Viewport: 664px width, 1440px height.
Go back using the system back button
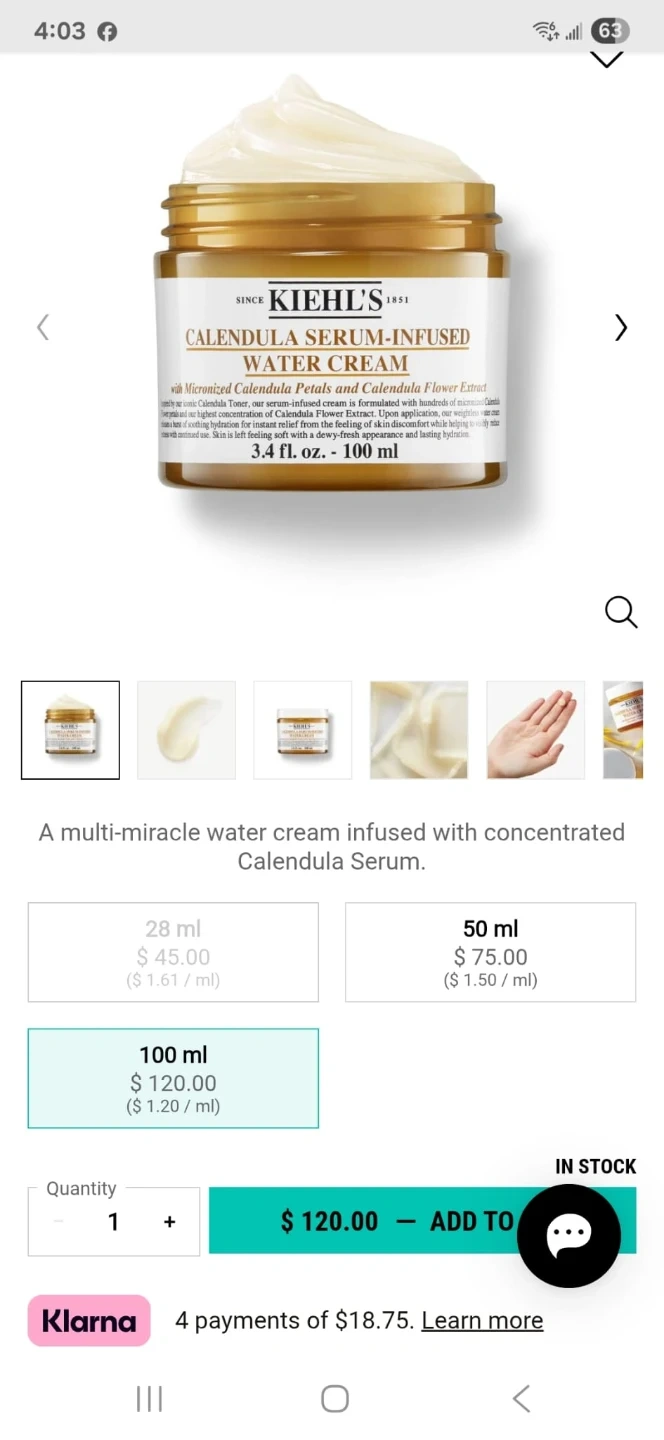point(521,1398)
